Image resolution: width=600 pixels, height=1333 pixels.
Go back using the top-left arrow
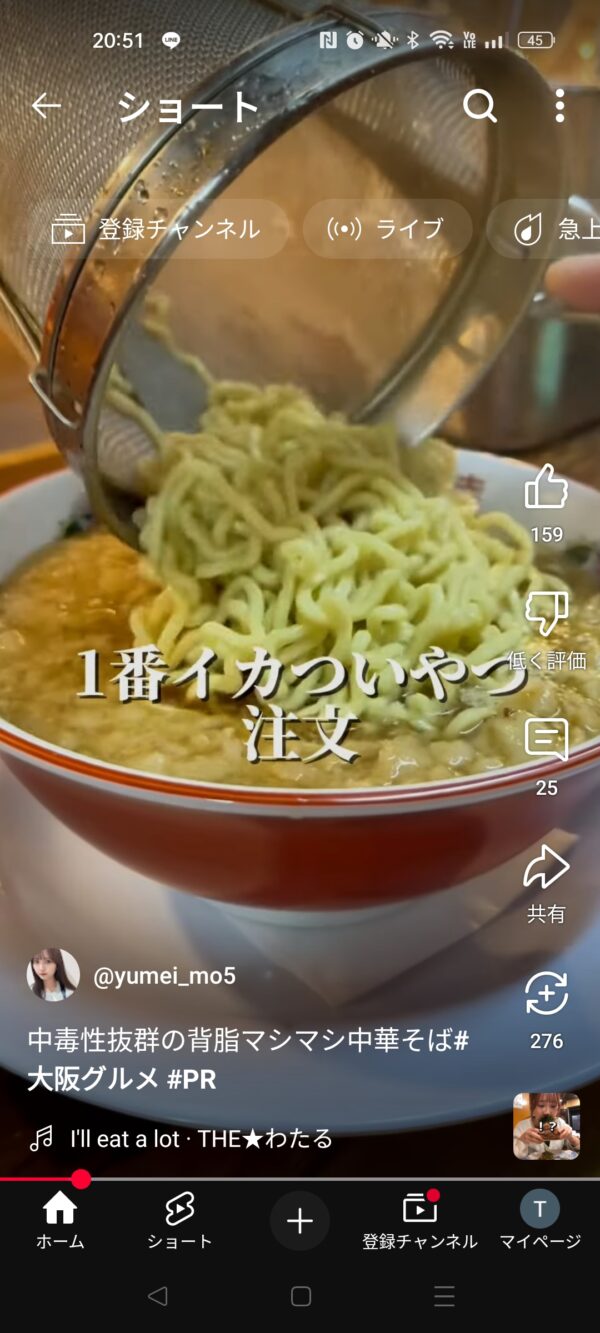click(46, 106)
